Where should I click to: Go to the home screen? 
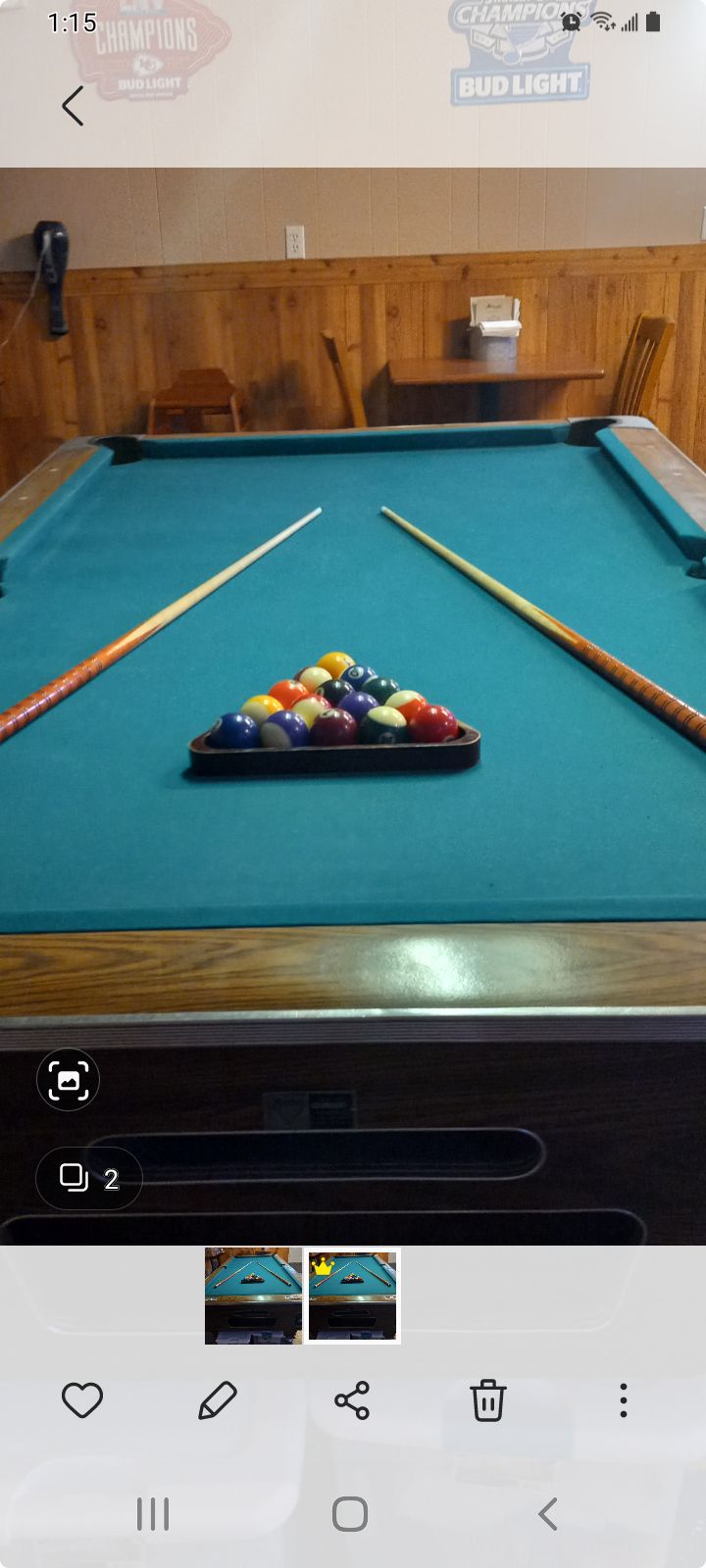350,1514
